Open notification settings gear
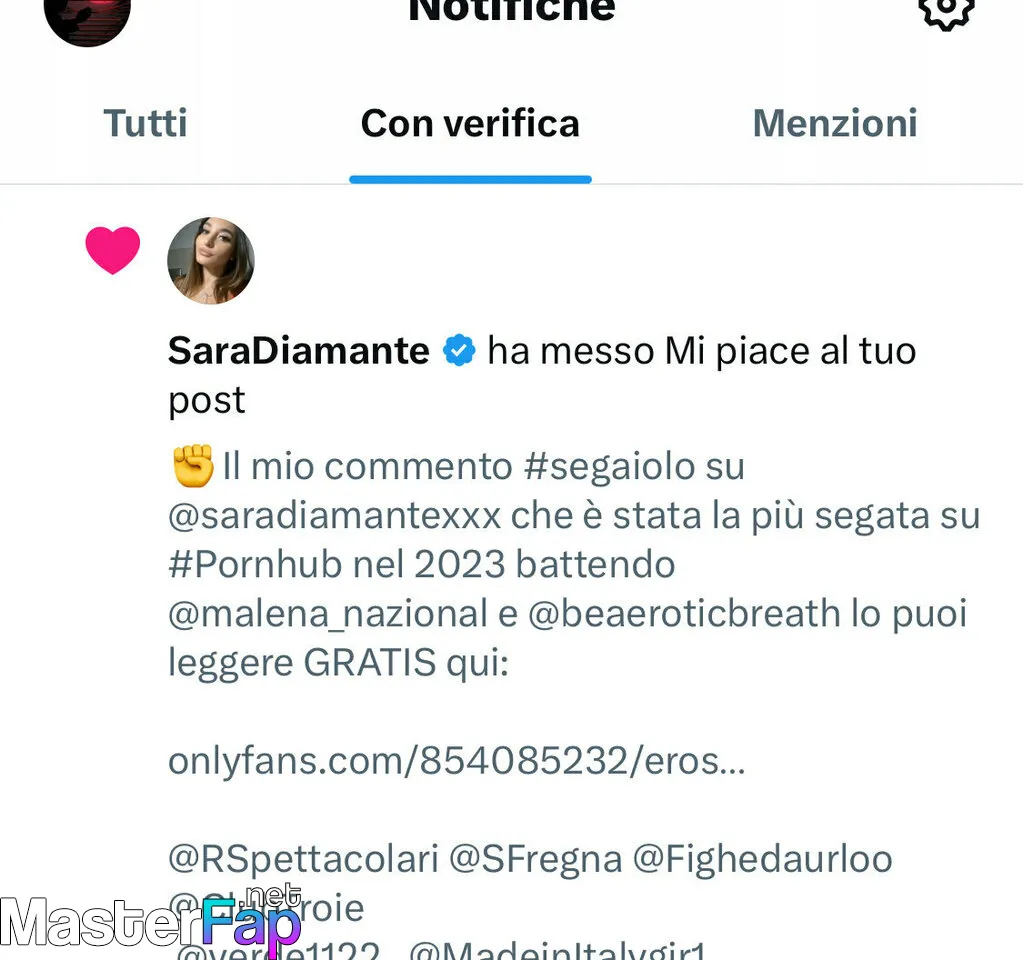Screen dimensions: 1023x960 945,10
